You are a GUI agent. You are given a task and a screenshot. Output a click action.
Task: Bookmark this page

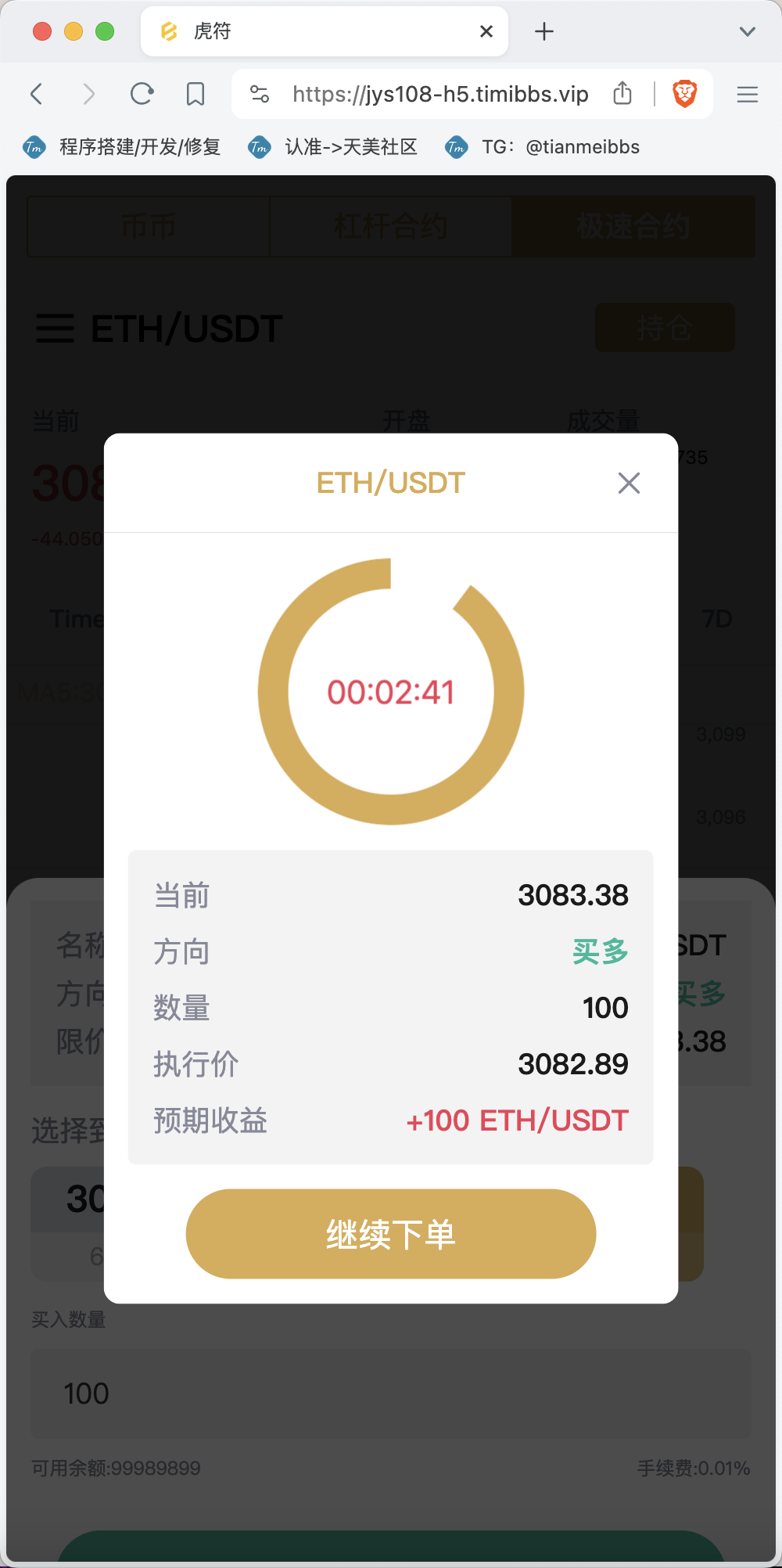195,95
